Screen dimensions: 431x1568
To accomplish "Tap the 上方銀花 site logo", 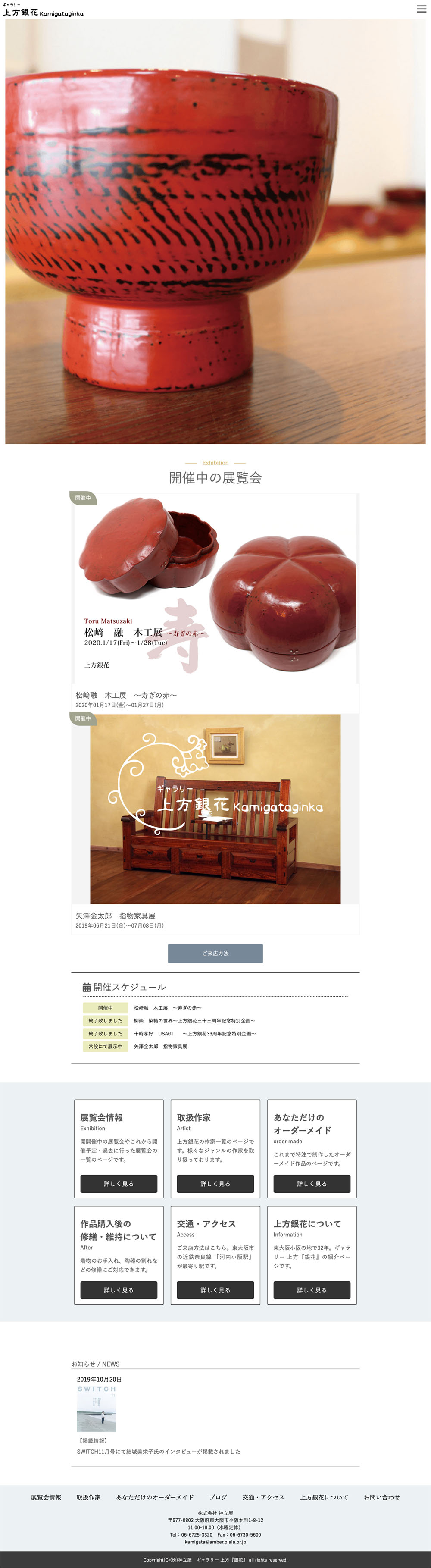I will coord(43,10).
